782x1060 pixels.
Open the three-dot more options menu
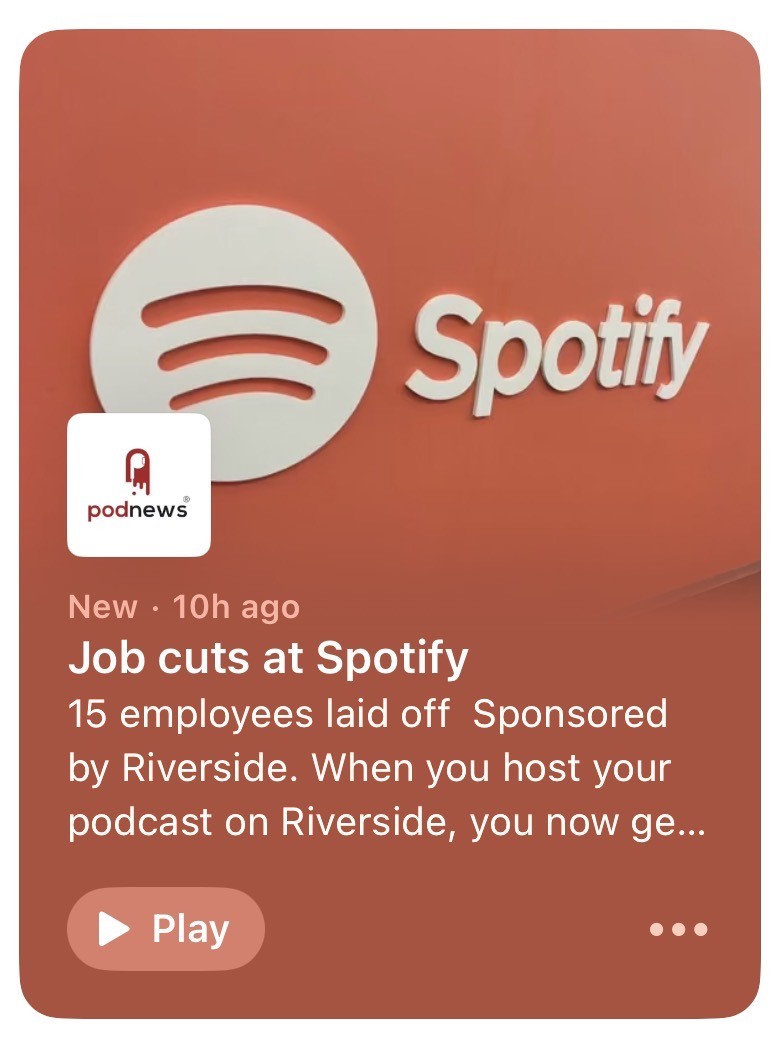tap(678, 929)
